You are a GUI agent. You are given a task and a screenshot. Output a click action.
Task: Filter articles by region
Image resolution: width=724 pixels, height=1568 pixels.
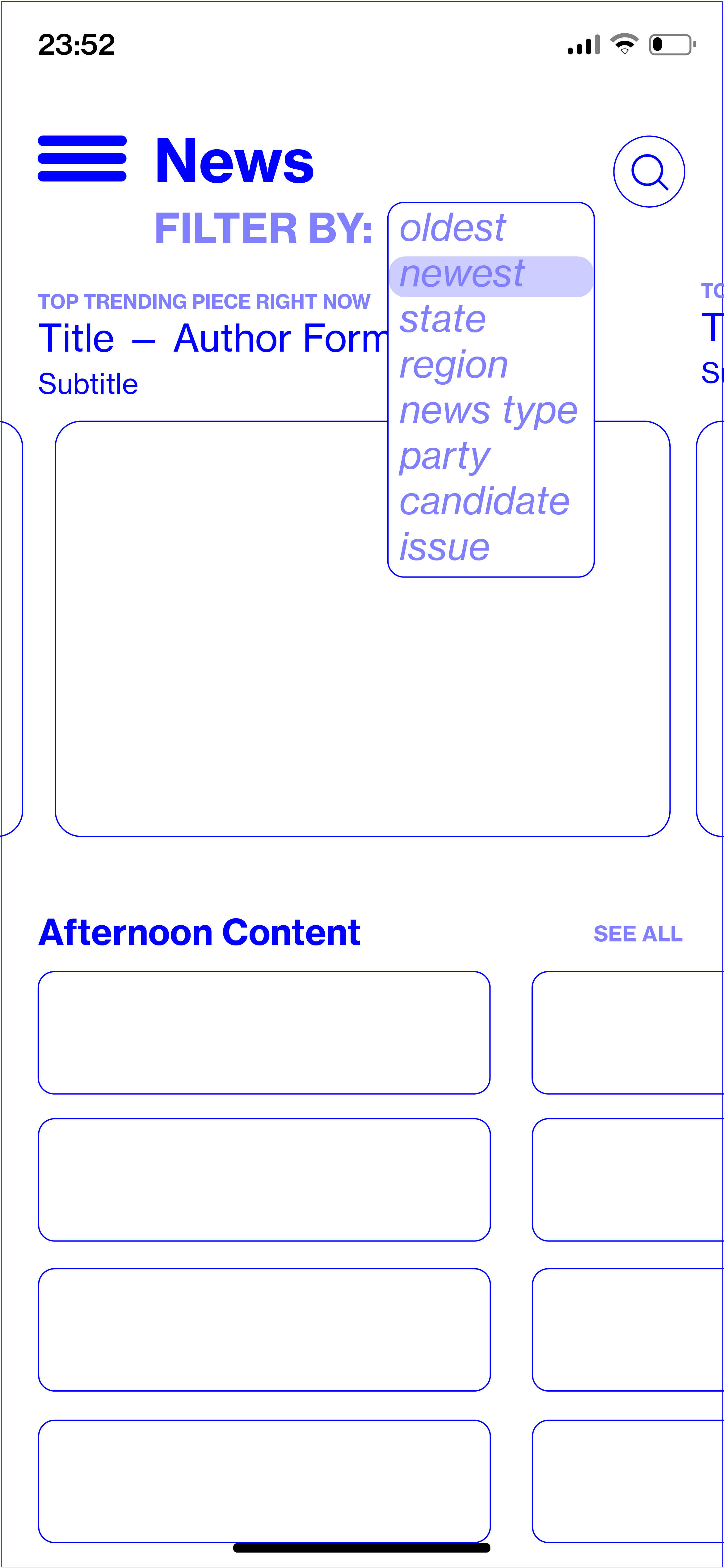click(454, 365)
